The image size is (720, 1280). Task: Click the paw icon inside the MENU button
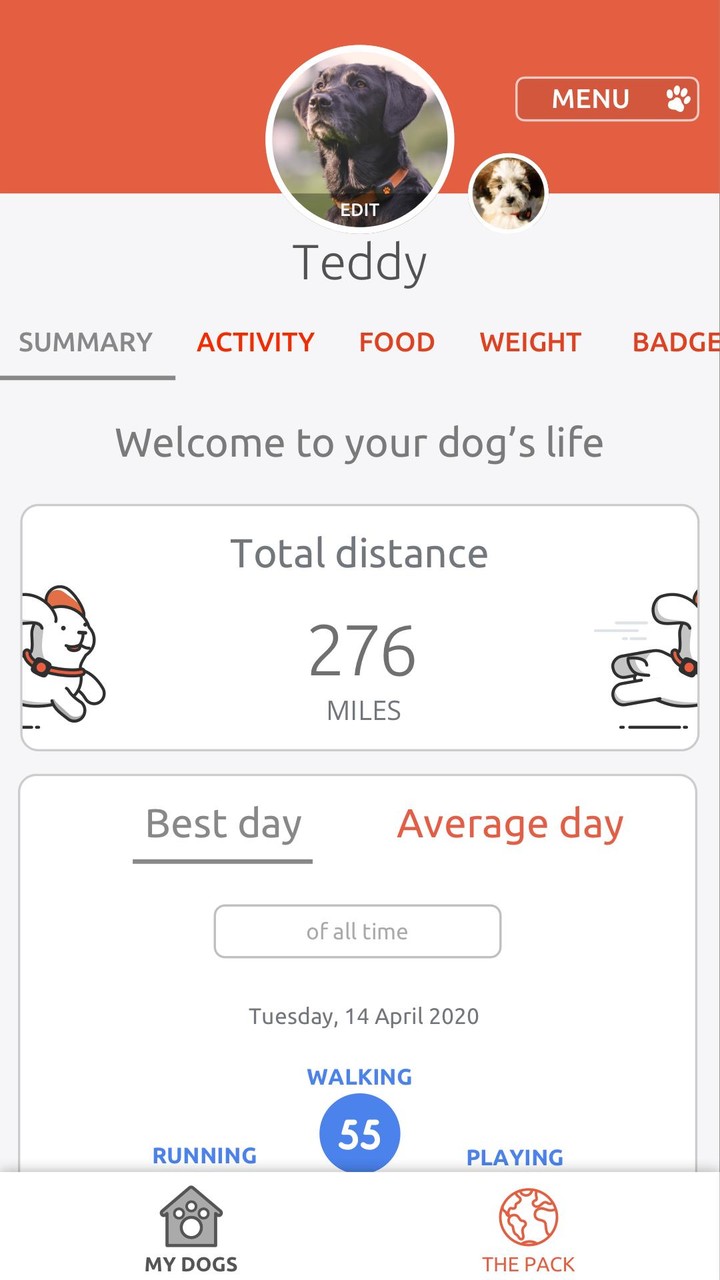pos(678,99)
